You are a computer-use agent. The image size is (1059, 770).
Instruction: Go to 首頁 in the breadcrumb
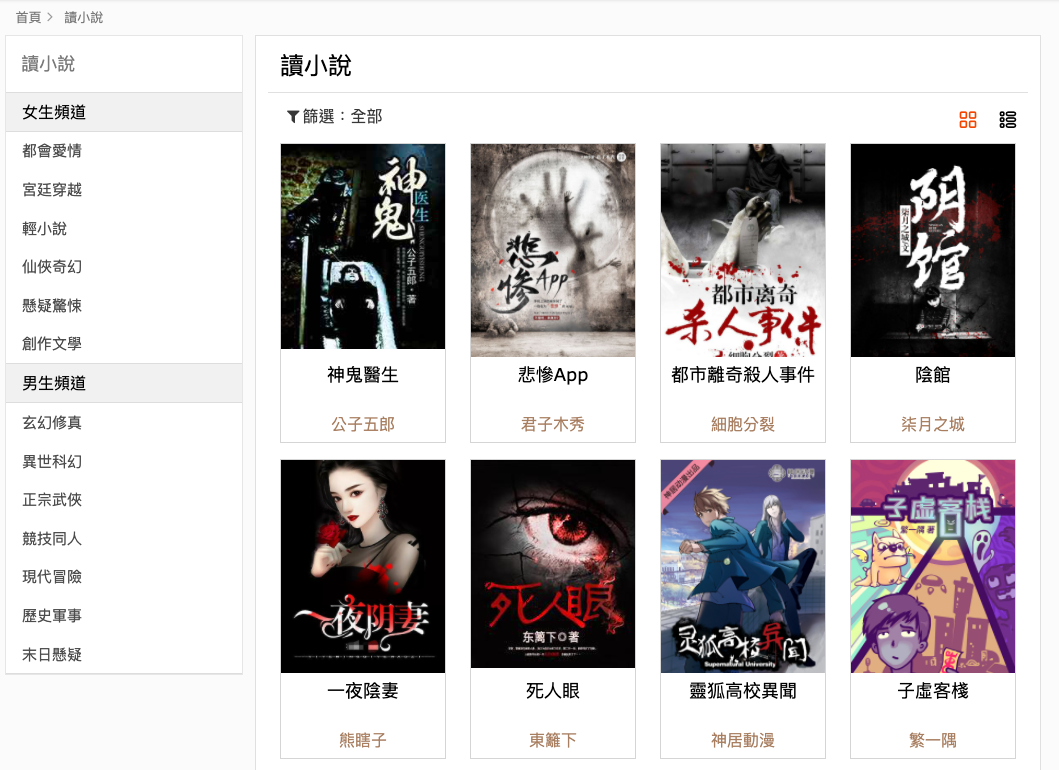pyautogui.click(x=28, y=17)
